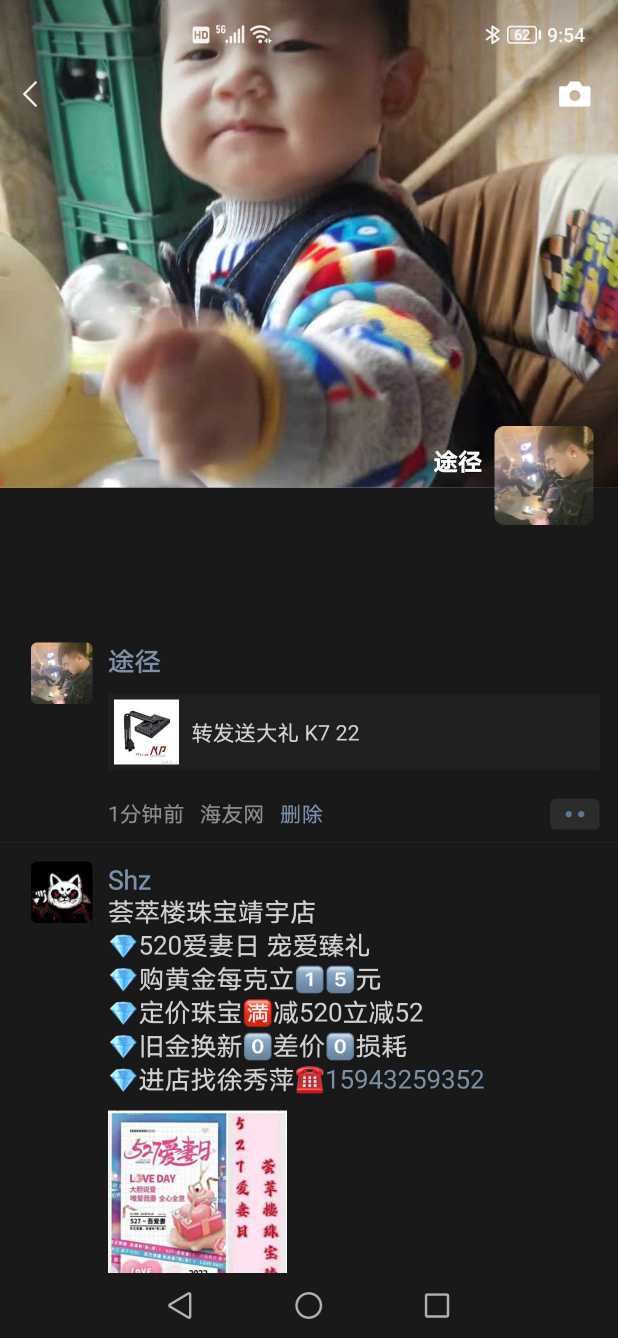The image size is (618, 1338).
Task: Open the 途径 name link on the post
Action: pyautogui.click(x=134, y=661)
